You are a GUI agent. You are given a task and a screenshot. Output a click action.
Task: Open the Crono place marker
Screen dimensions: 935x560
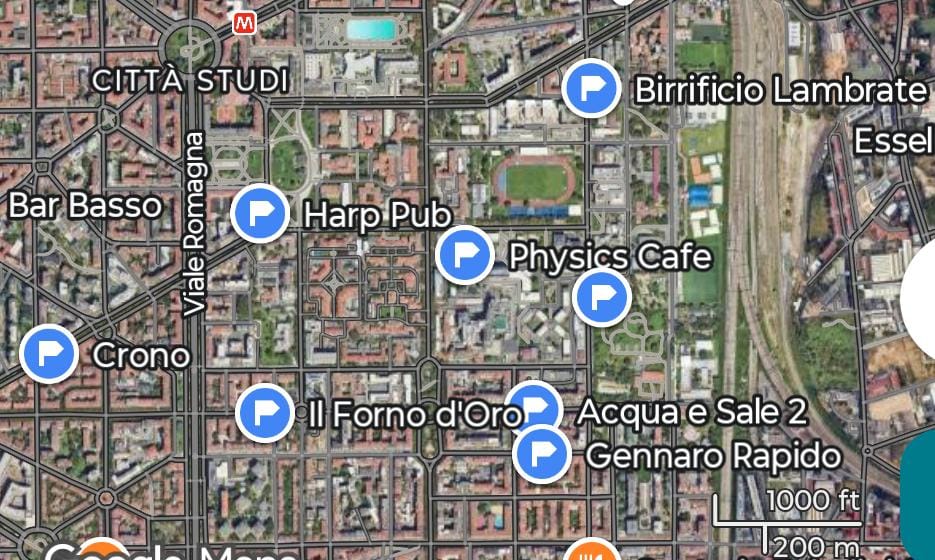click(49, 354)
